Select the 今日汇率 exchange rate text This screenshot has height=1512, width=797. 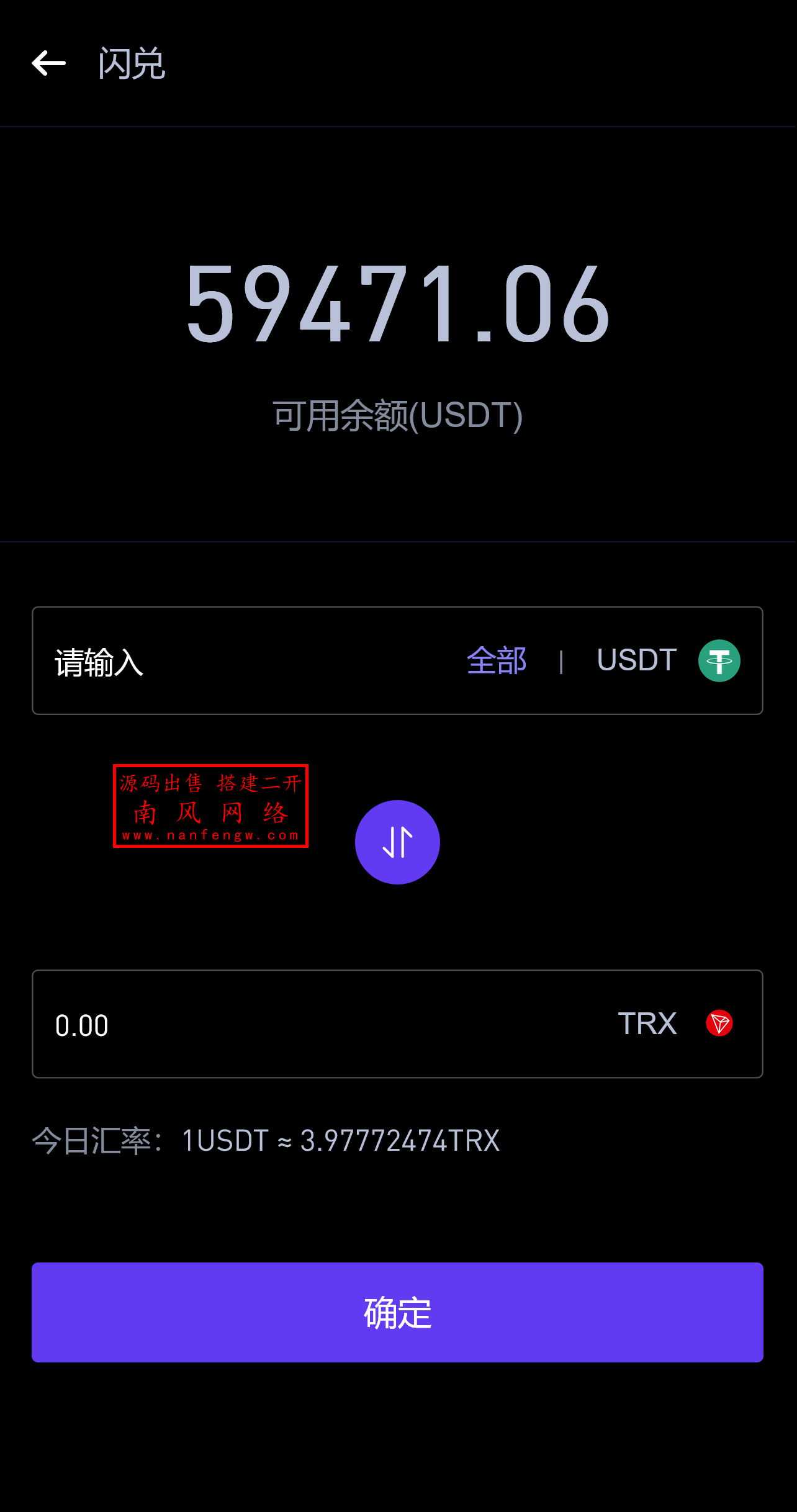point(266,1140)
